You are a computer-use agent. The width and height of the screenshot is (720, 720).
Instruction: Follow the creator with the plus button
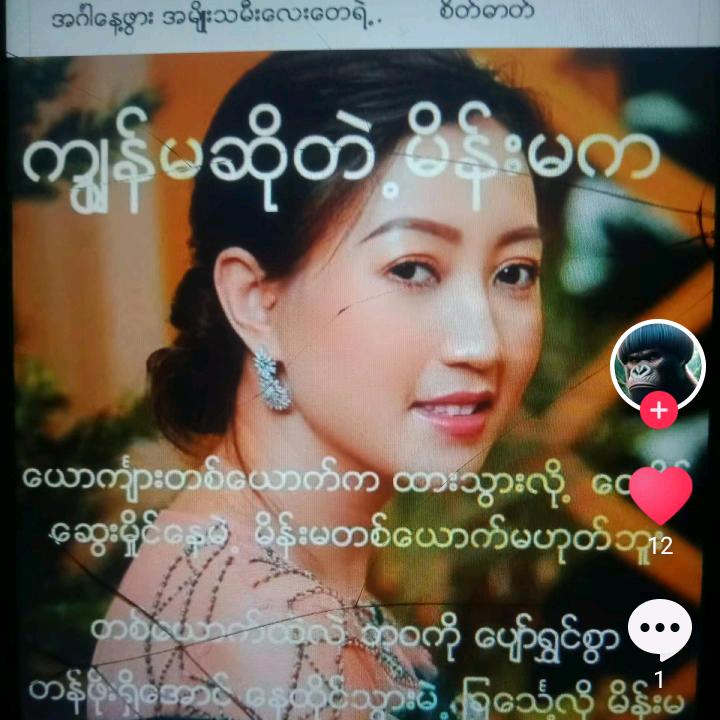point(658,410)
